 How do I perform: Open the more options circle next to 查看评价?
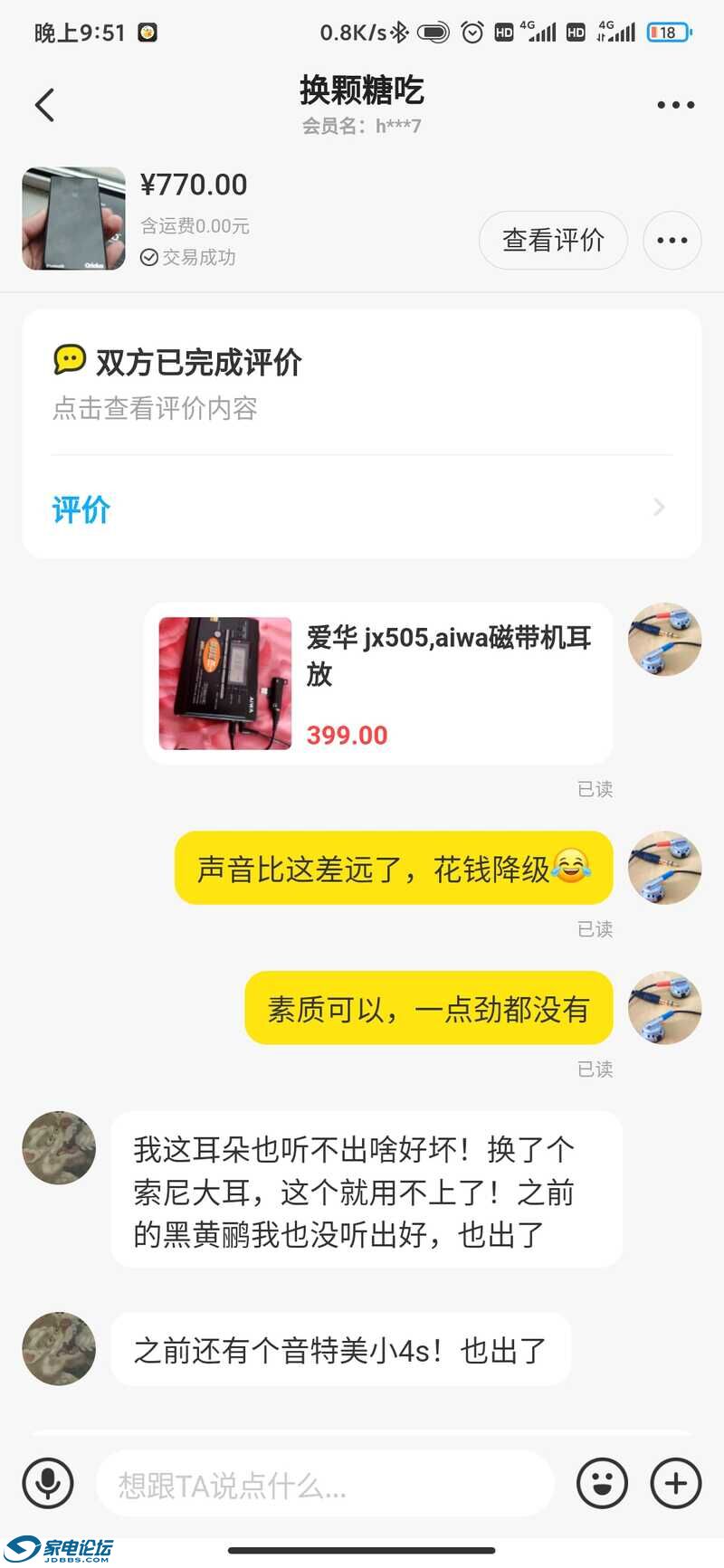click(672, 241)
